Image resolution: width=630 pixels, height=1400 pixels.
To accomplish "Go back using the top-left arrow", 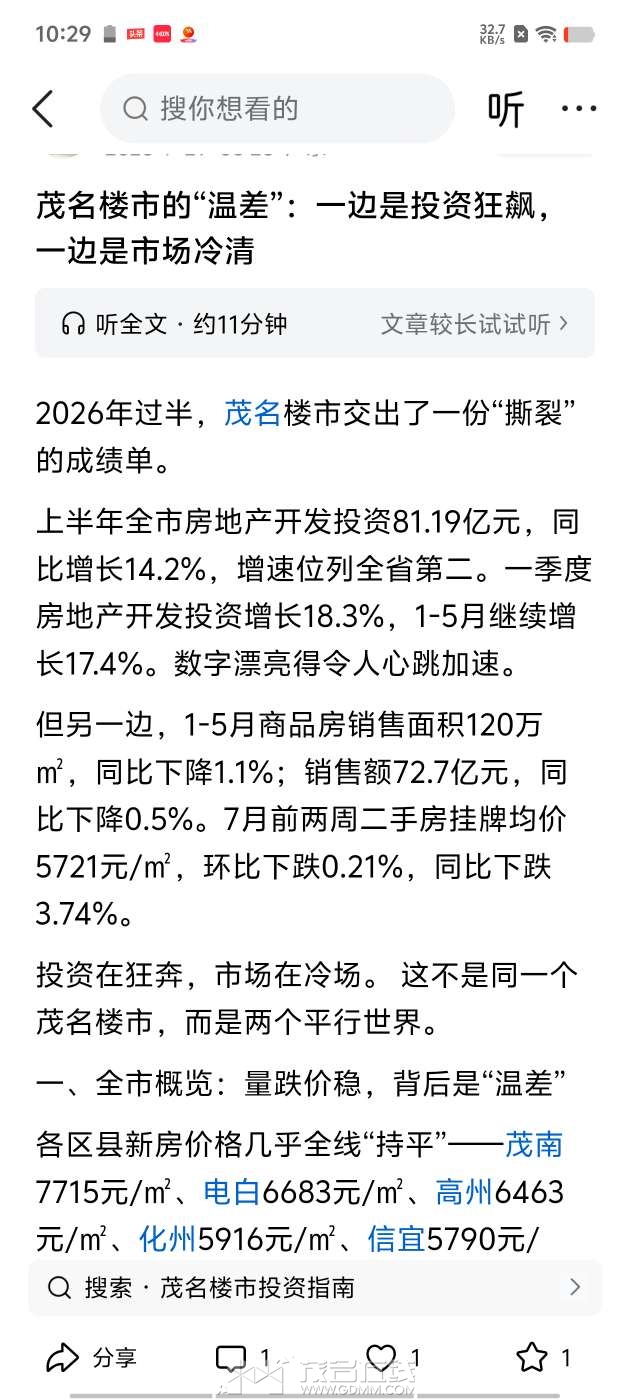I will tap(42, 109).
